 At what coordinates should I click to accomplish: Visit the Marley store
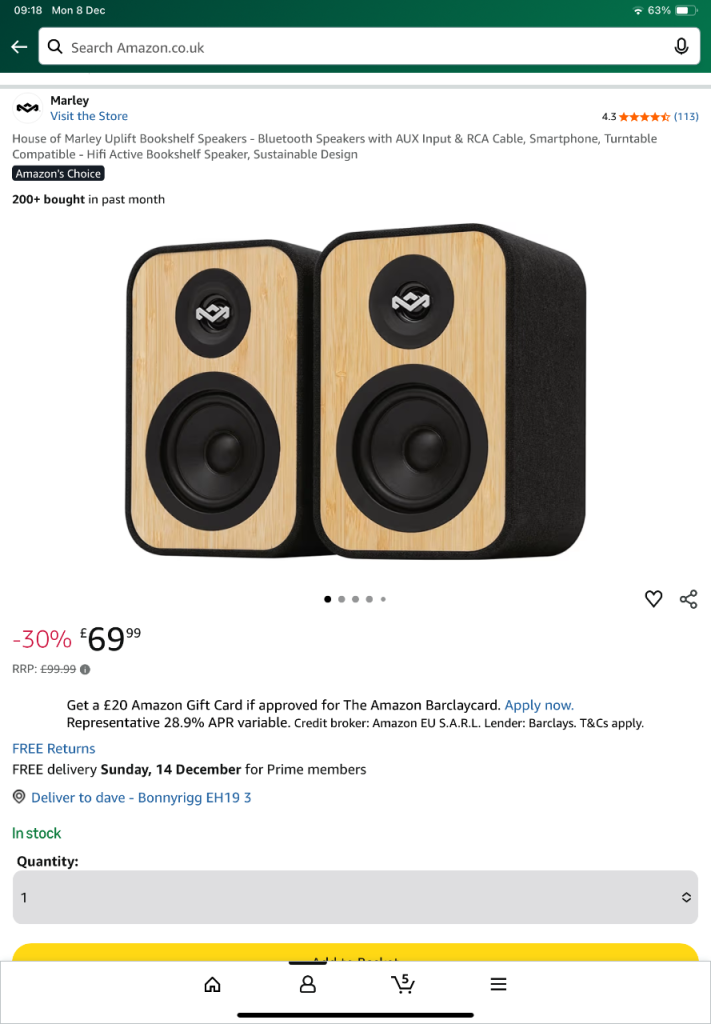(89, 116)
